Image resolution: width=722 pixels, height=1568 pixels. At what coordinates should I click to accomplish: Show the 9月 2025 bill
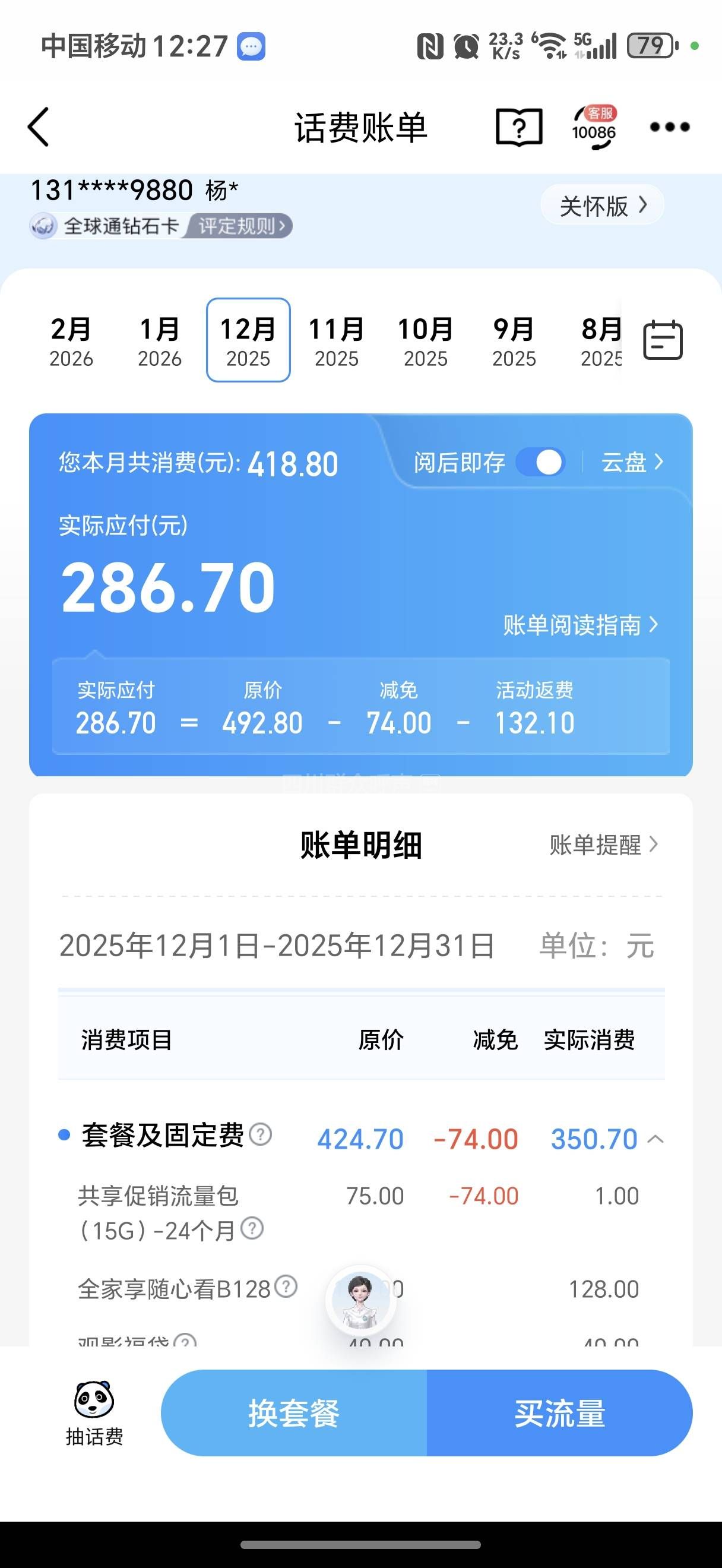(514, 341)
